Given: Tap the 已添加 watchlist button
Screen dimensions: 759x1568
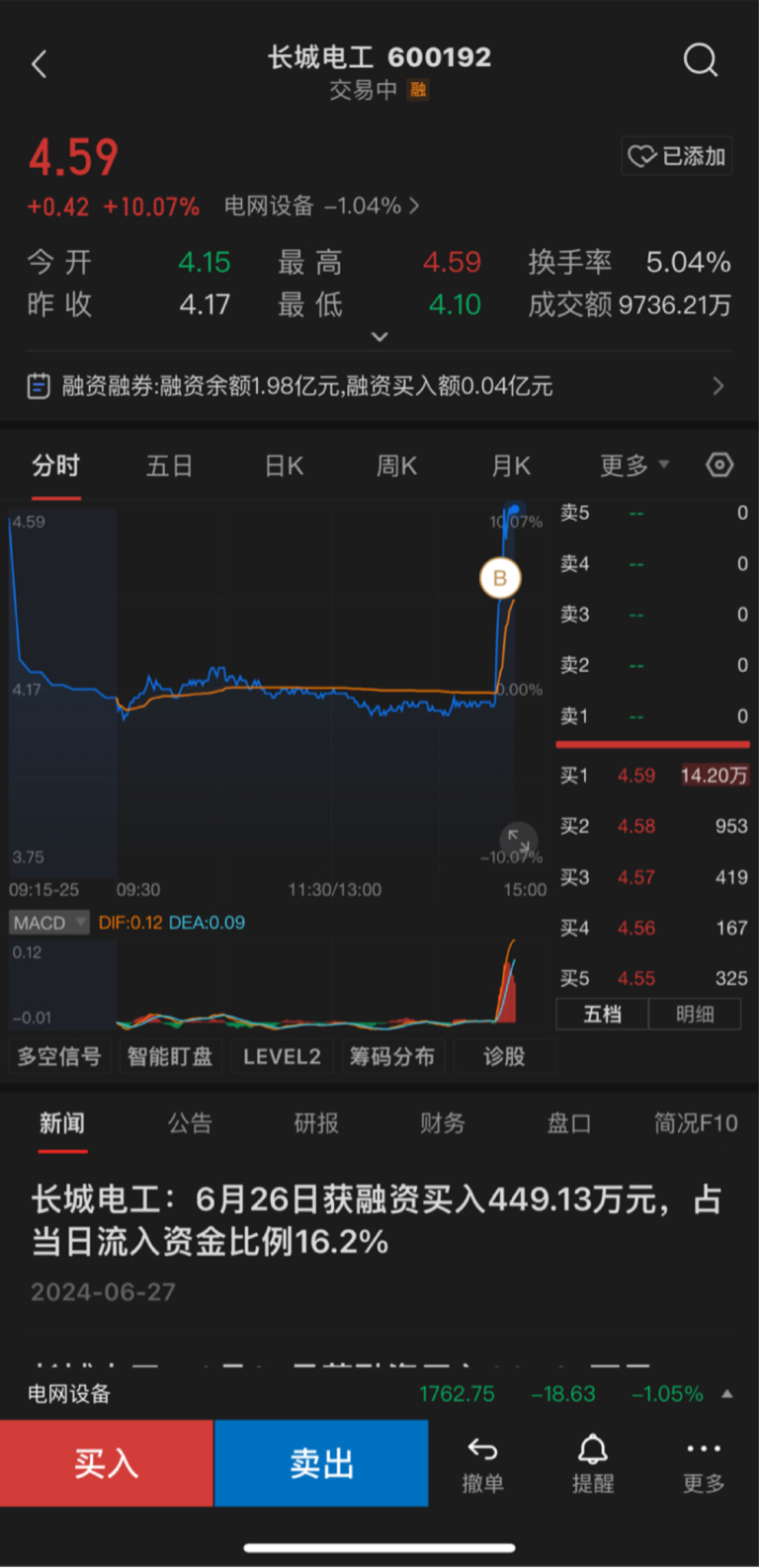Looking at the screenshot, I should pyautogui.click(x=677, y=156).
